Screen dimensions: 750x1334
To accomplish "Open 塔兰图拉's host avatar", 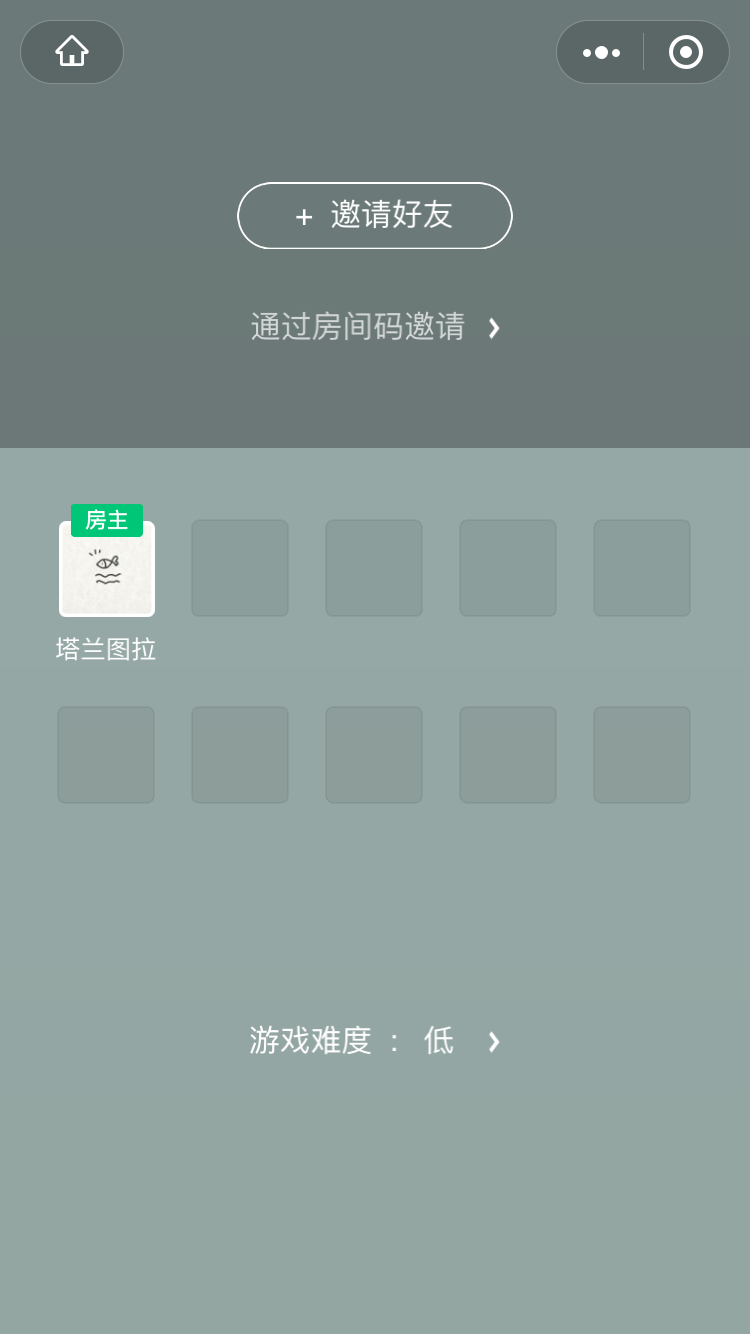I will [107, 568].
